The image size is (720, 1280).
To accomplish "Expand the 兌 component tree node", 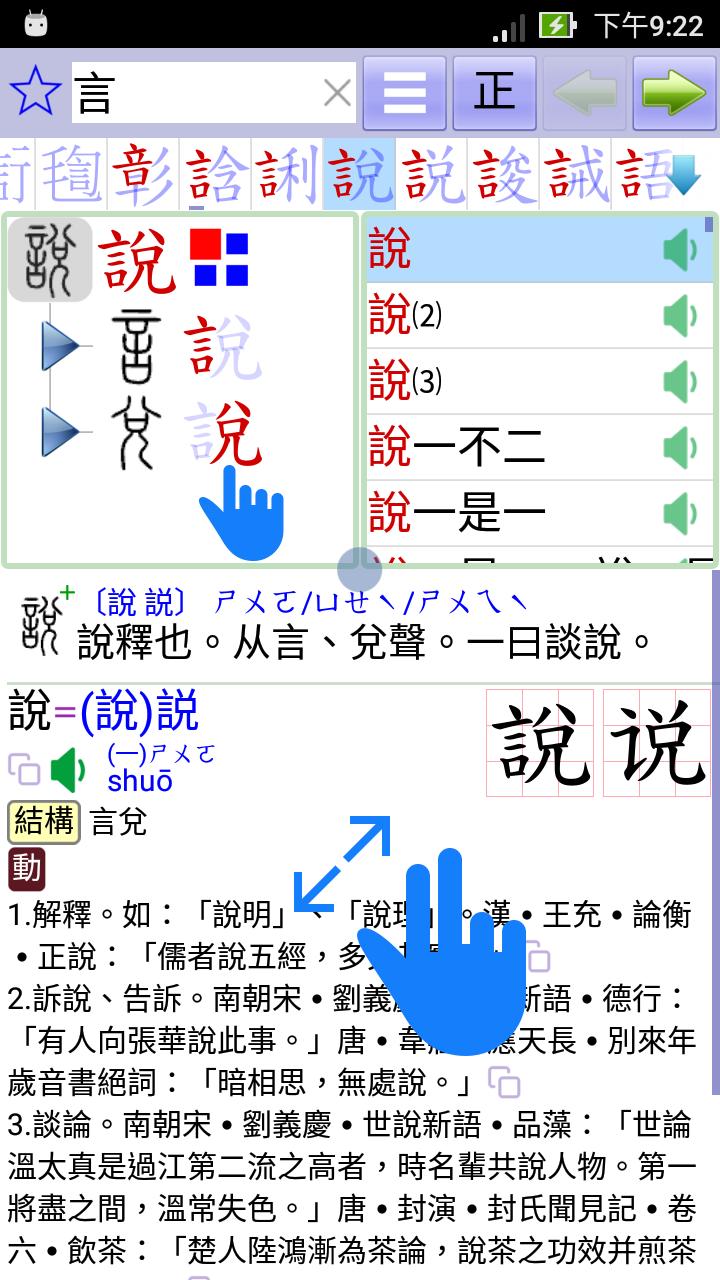I will click(x=62, y=433).
